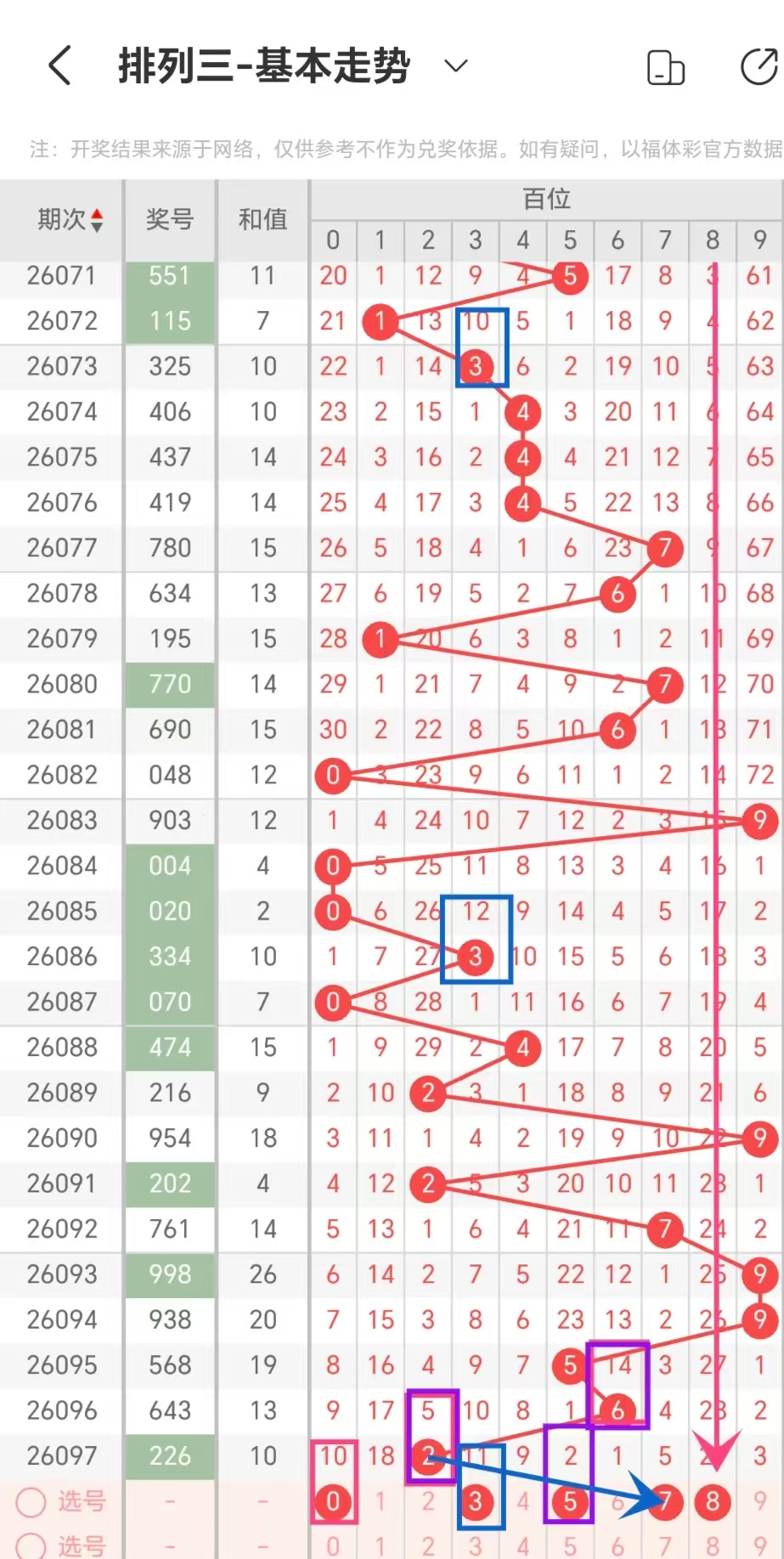784x1559 pixels.
Task: Deselect number 5 in the first 选号 row
Action: (x=570, y=1502)
